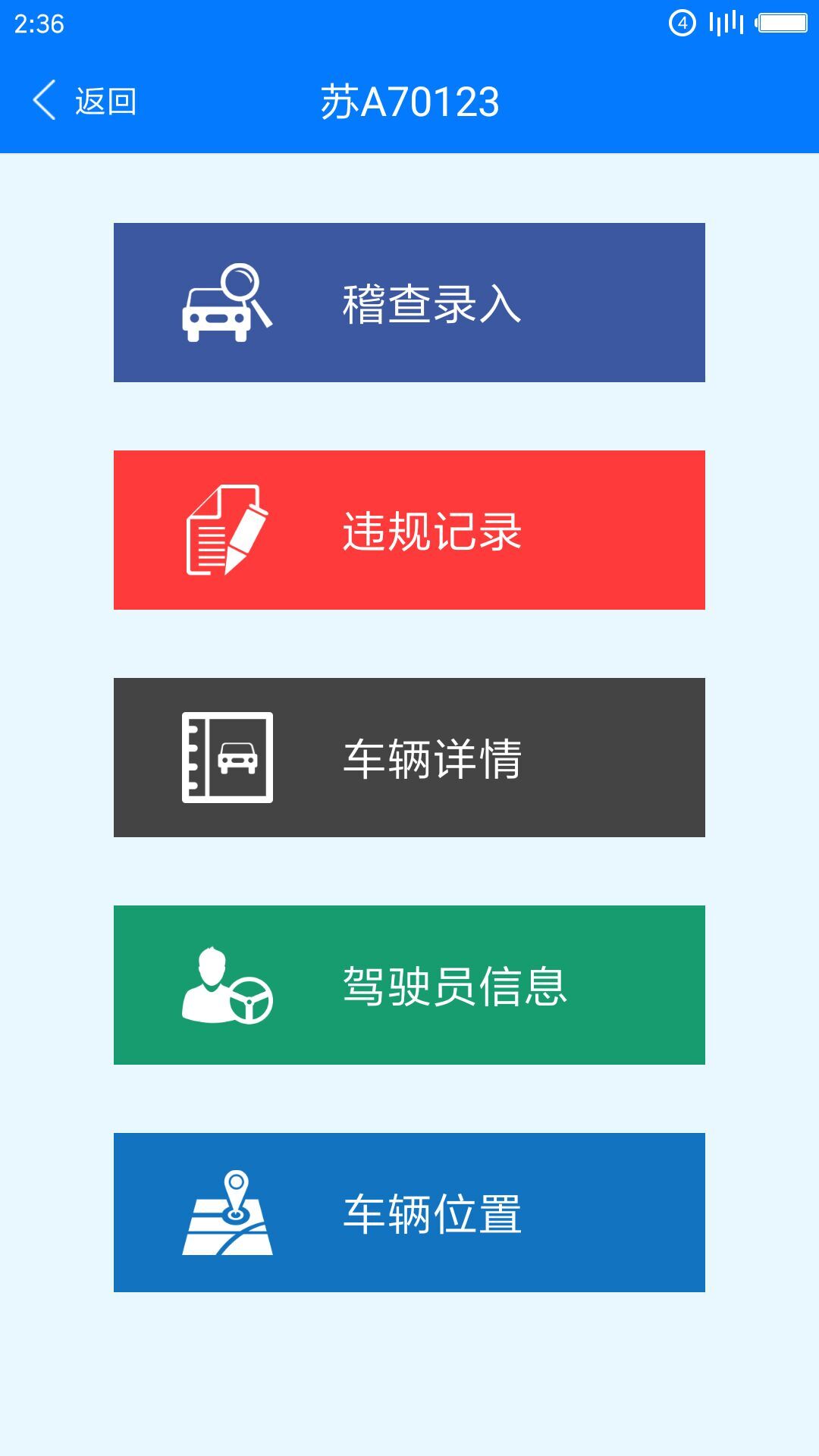Open the green 驾驶员信息 driver information
Viewport: 819px width, 1456px height.
point(409,984)
